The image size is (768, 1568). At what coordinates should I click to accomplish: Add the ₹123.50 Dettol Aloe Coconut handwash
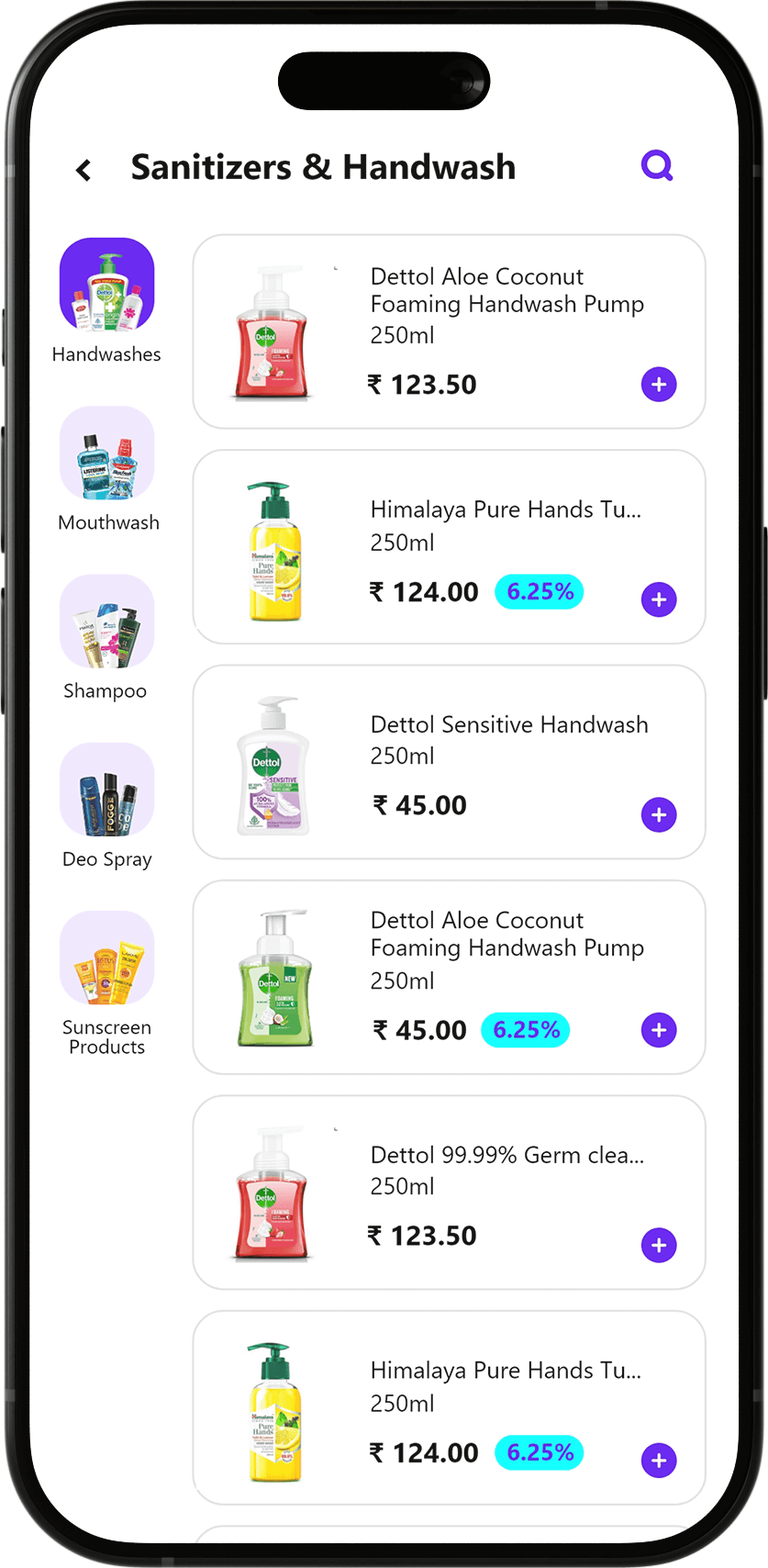pyautogui.click(x=658, y=385)
